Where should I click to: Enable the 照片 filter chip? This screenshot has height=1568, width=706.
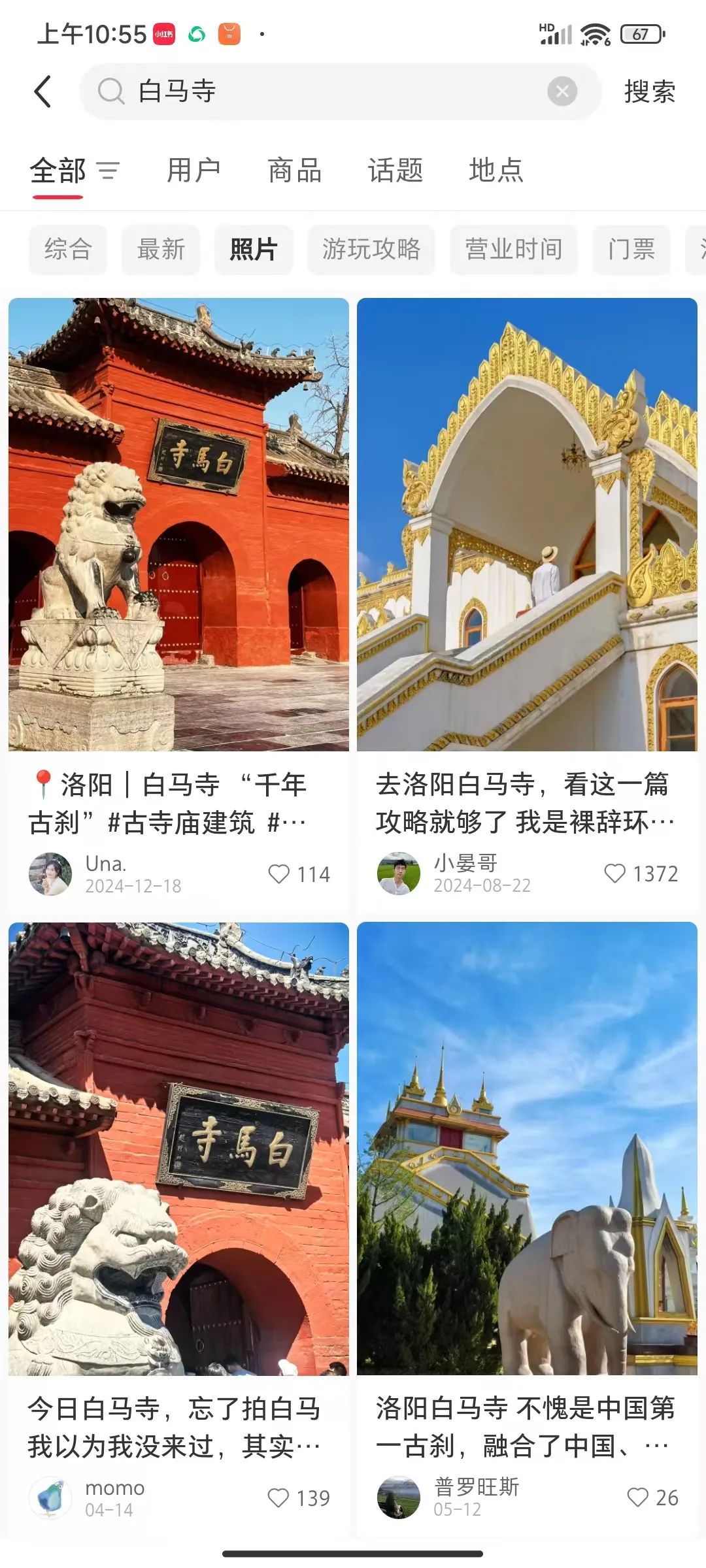(254, 250)
